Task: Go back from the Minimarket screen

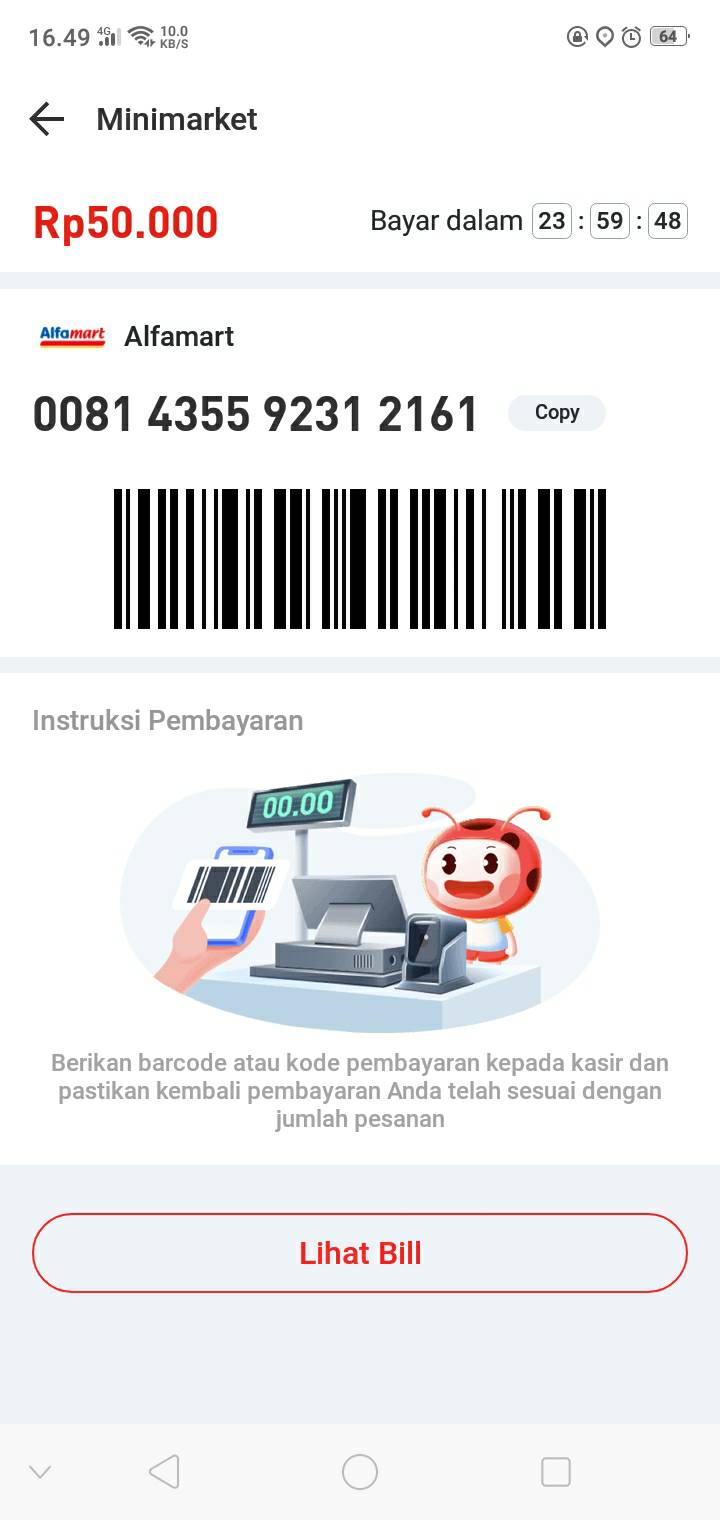Action: pos(47,120)
